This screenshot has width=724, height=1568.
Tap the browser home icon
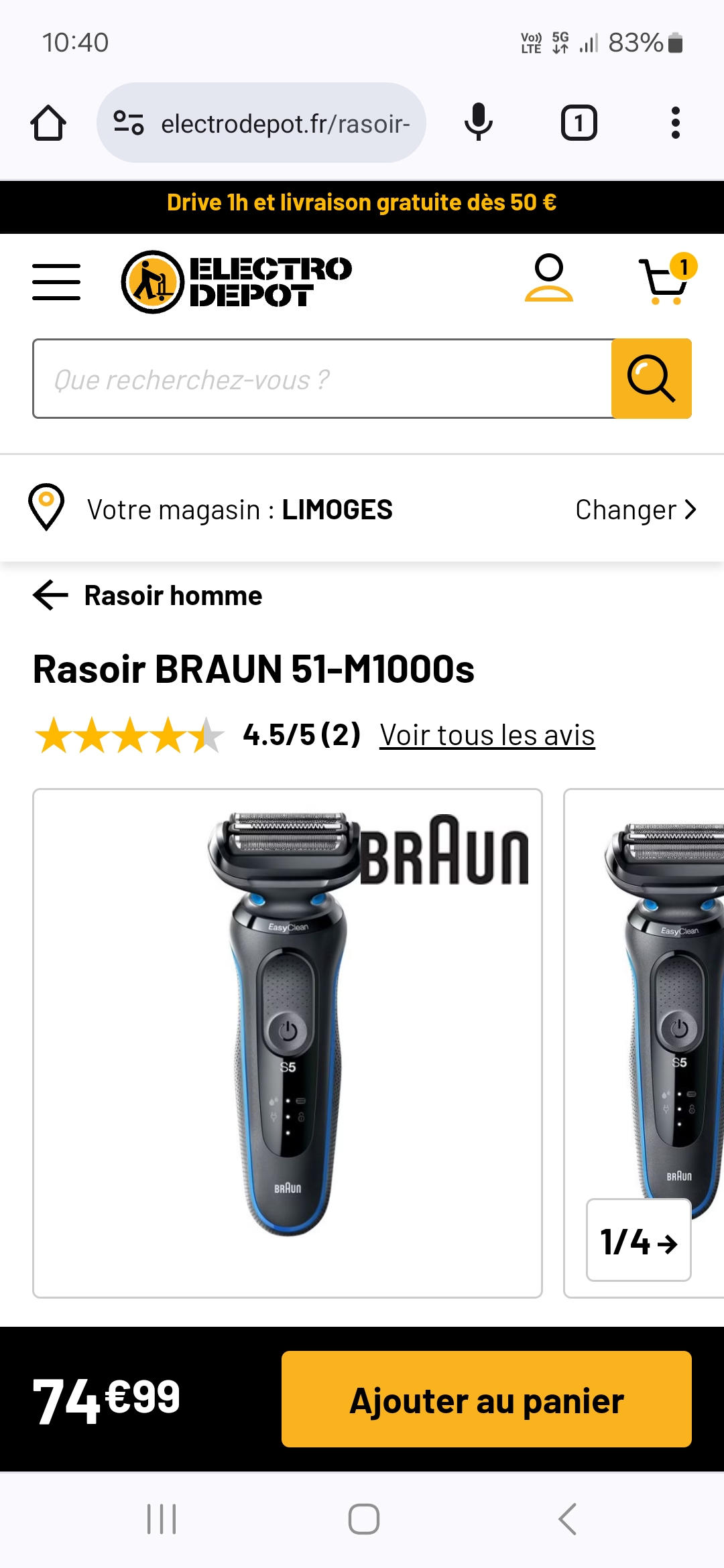(x=48, y=123)
